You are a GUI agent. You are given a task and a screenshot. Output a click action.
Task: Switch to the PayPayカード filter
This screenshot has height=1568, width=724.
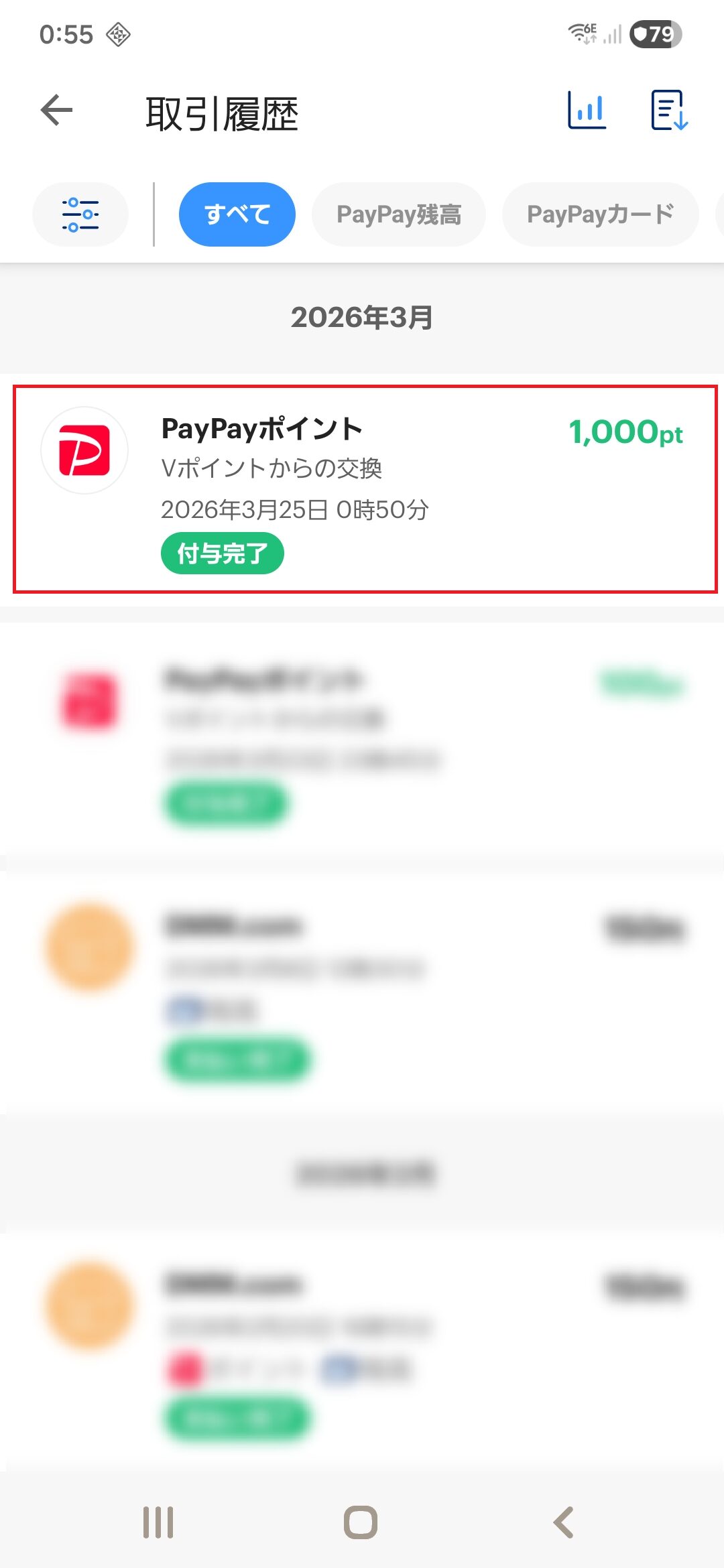tap(600, 214)
